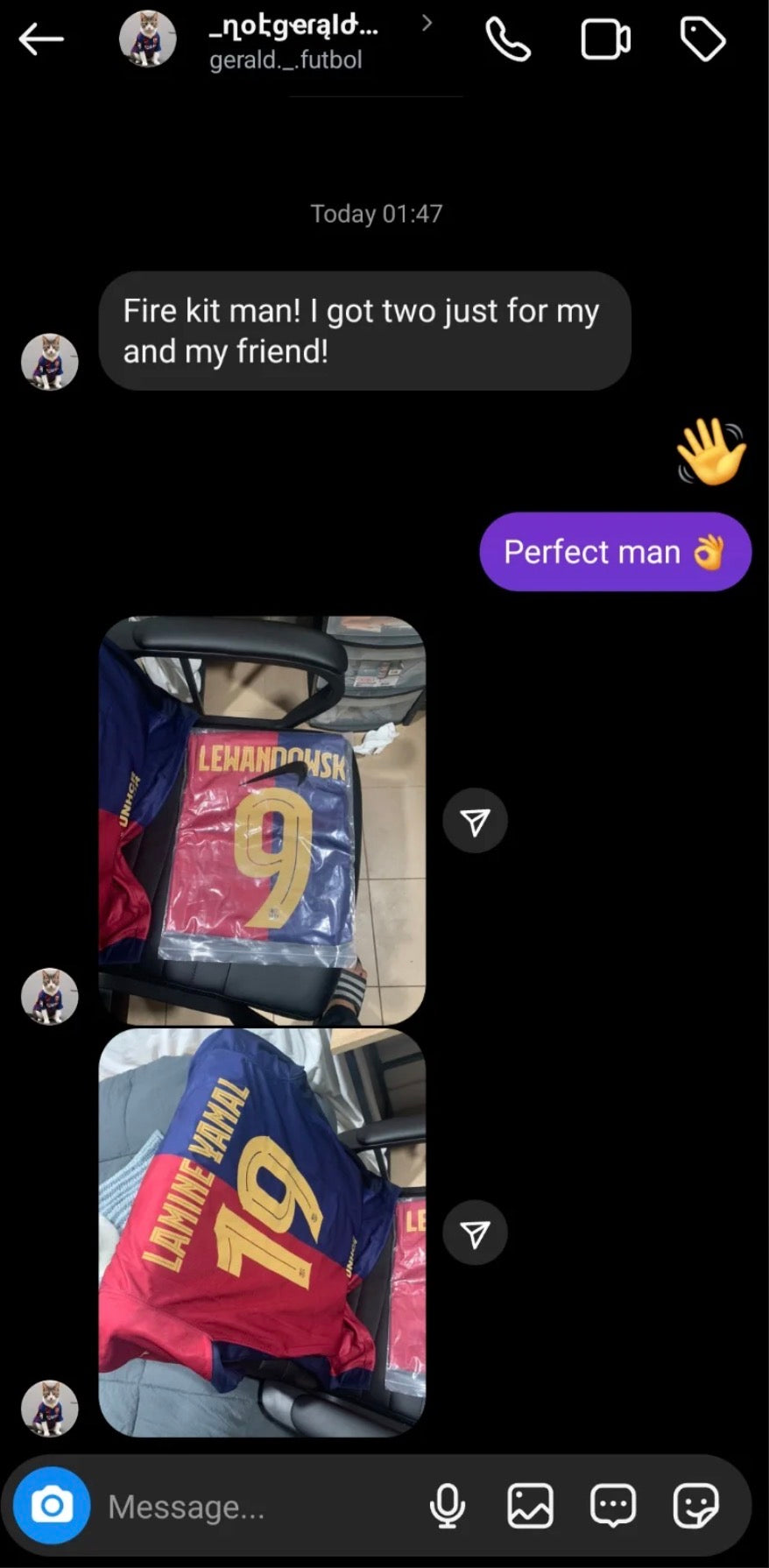
Task: Open the Lamine Yamal jersey photo
Action: click(x=262, y=1233)
